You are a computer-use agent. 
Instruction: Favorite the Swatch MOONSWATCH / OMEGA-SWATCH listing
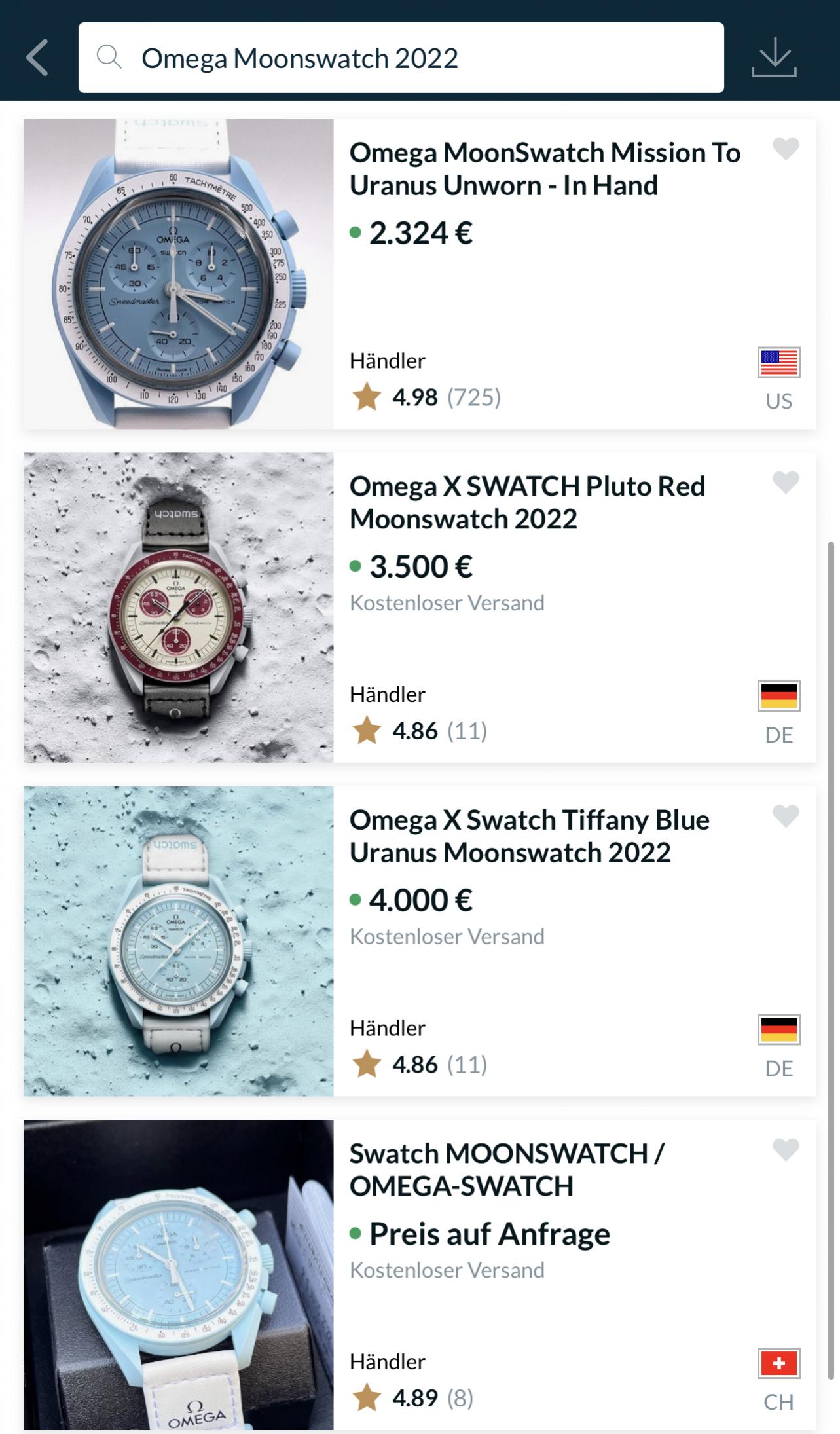(786, 1149)
